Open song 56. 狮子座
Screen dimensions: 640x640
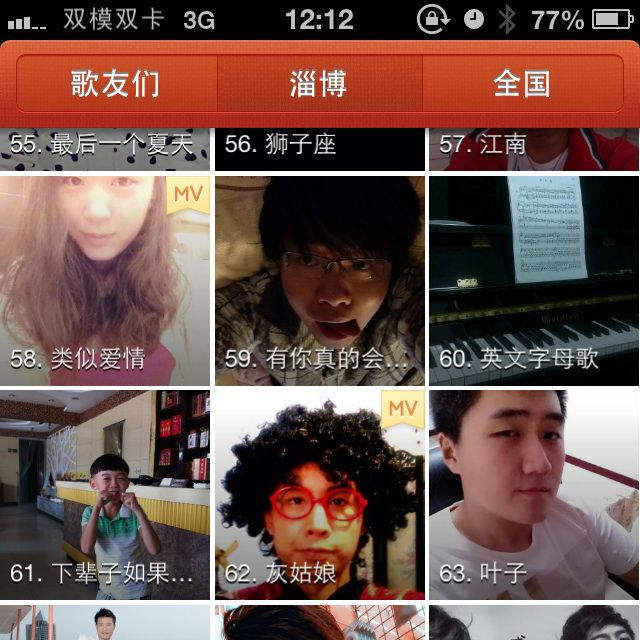pos(319,149)
